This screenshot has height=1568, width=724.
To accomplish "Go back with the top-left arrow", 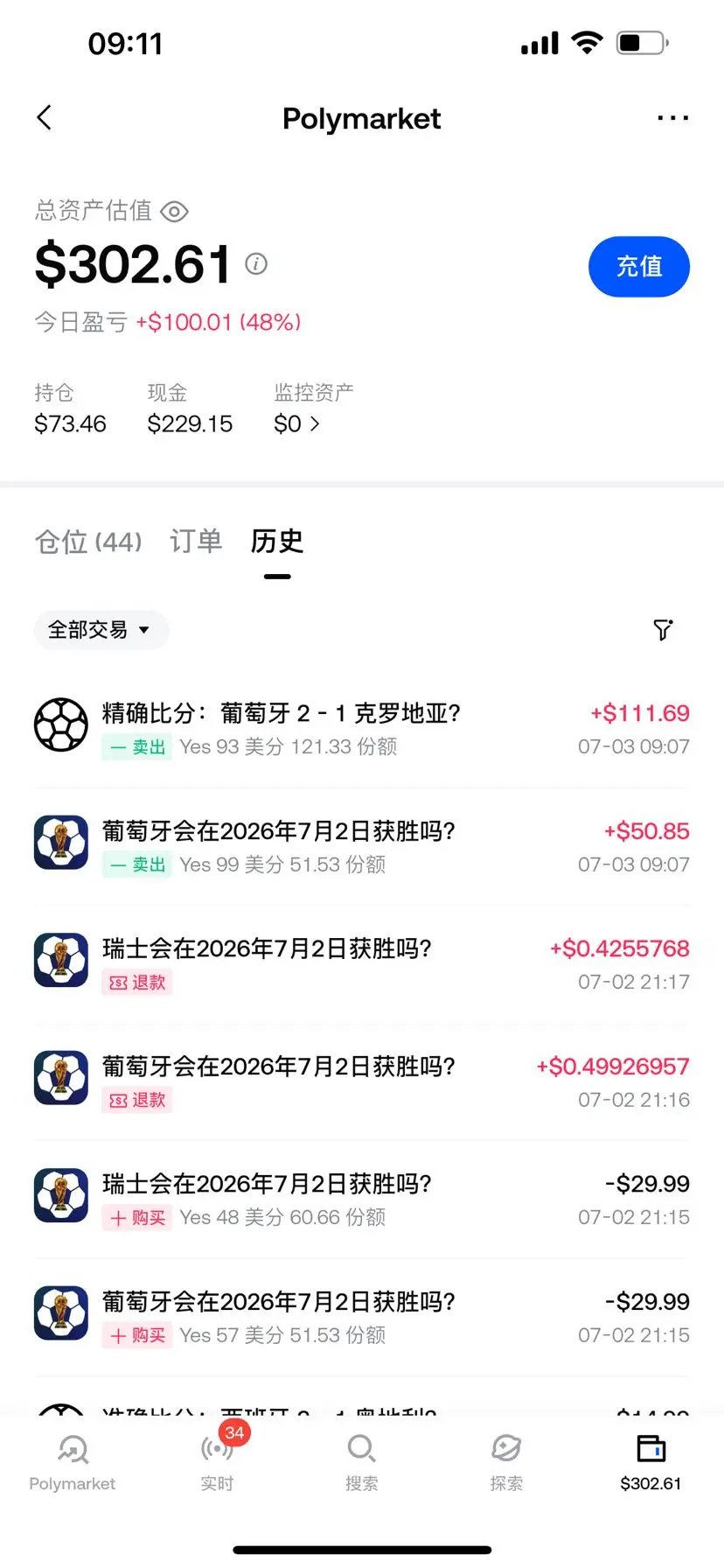I will (45, 117).
